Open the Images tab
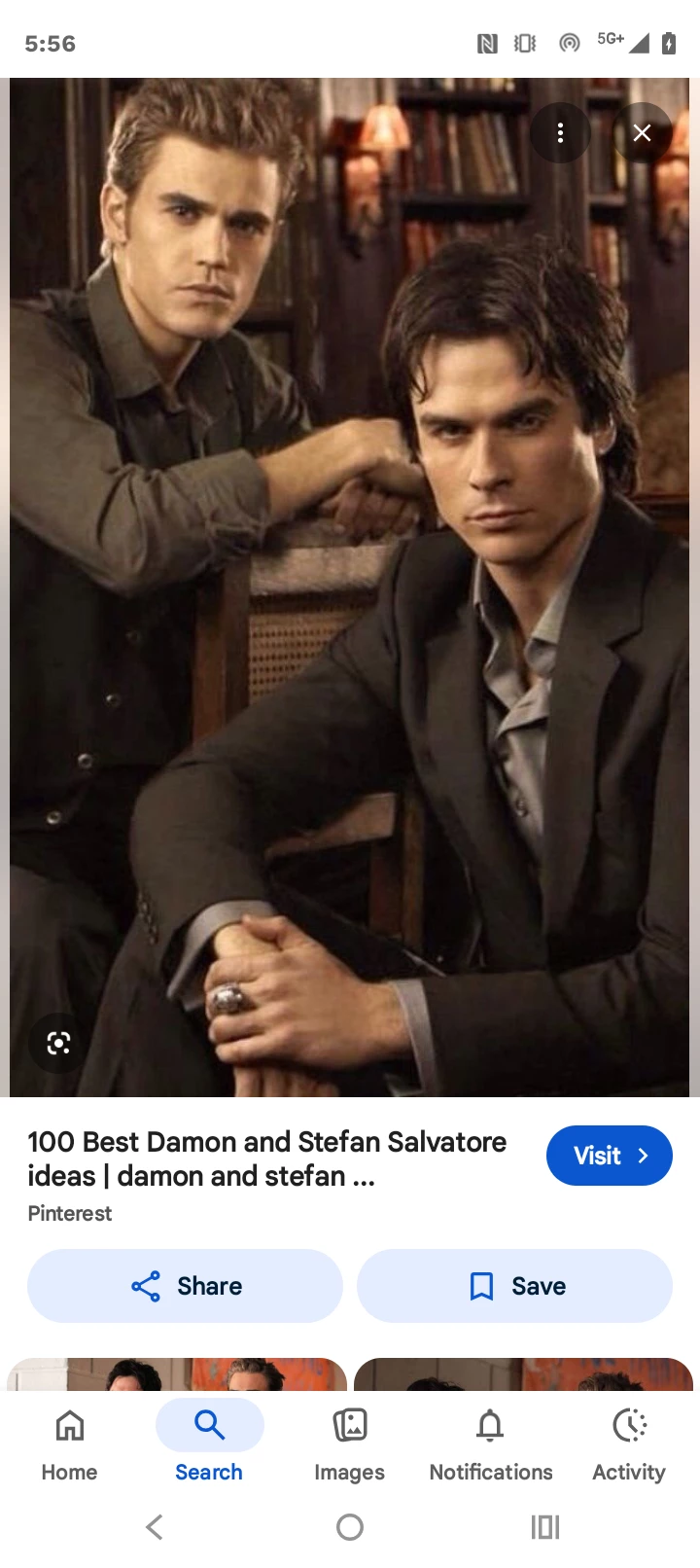This screenshot has height=1568, width=700. click(349, 1443)
